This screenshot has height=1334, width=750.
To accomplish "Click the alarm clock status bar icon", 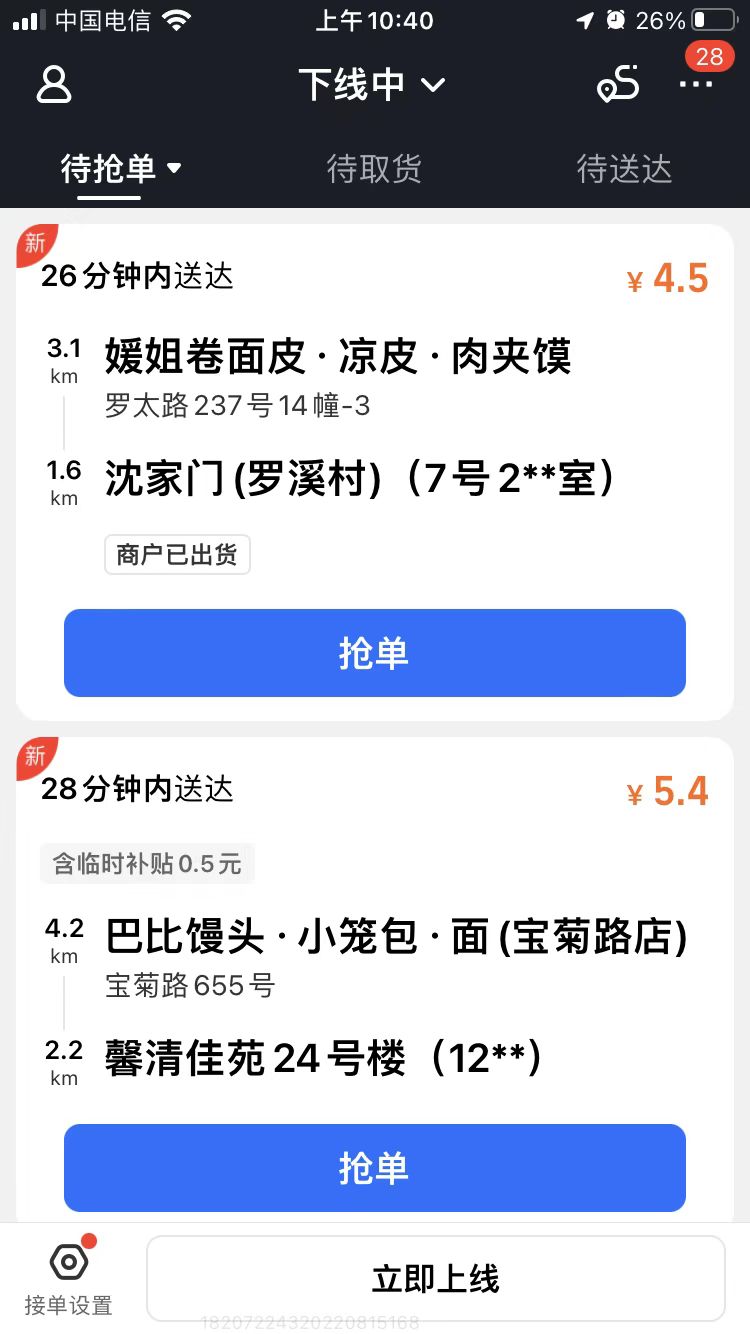I will [616, 19].
